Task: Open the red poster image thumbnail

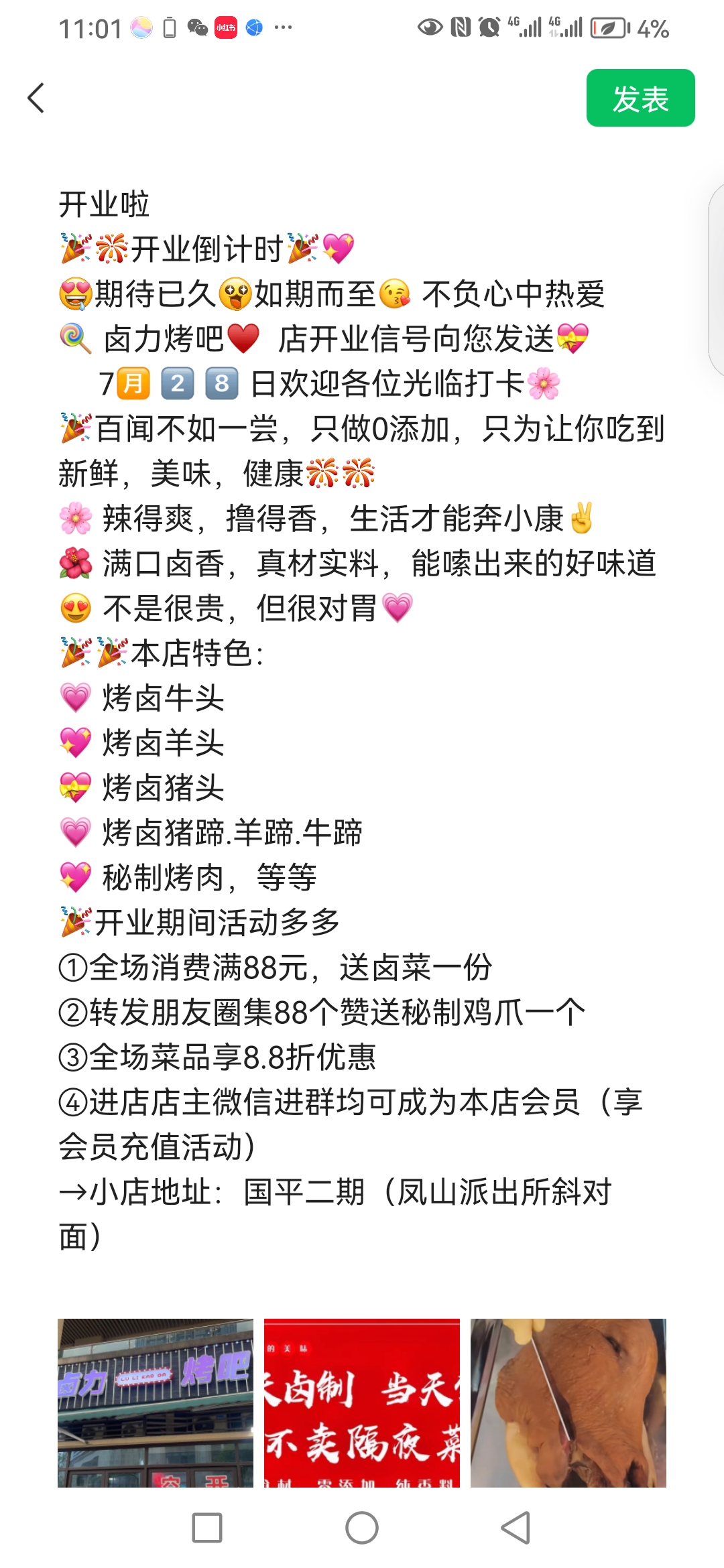Action: tap(362, 1402)
